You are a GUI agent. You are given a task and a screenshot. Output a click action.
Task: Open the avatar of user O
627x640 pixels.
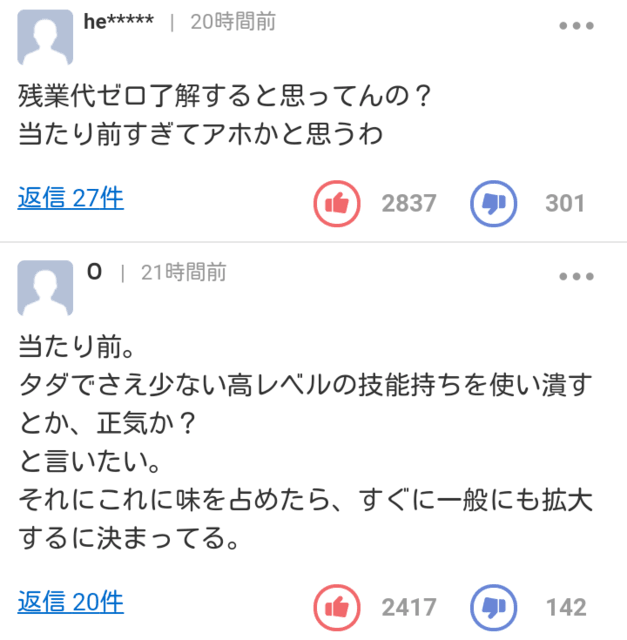[46, 288]
